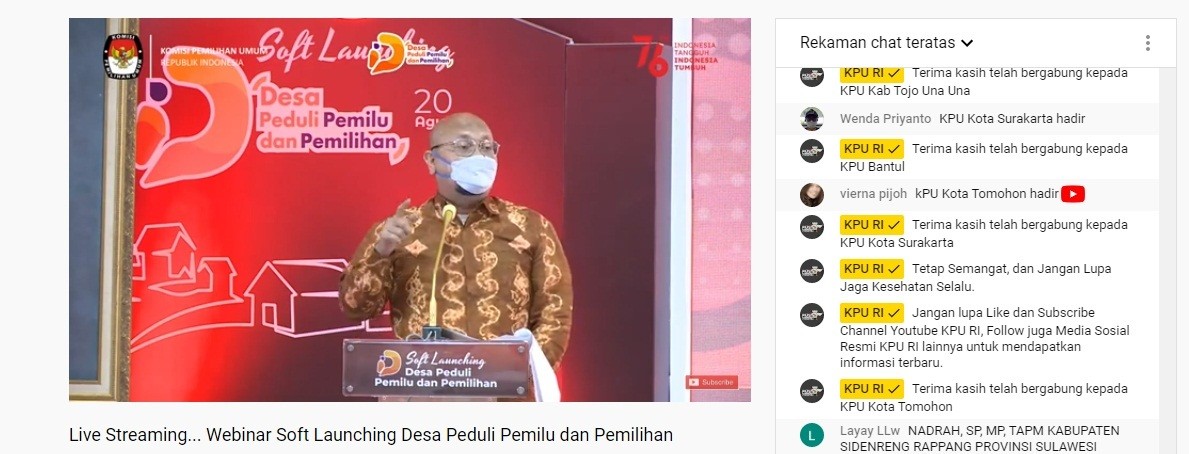Open Layay LLw's chat profile
The width and height of the screenshot is (1189, 454).
pos(811,435)
